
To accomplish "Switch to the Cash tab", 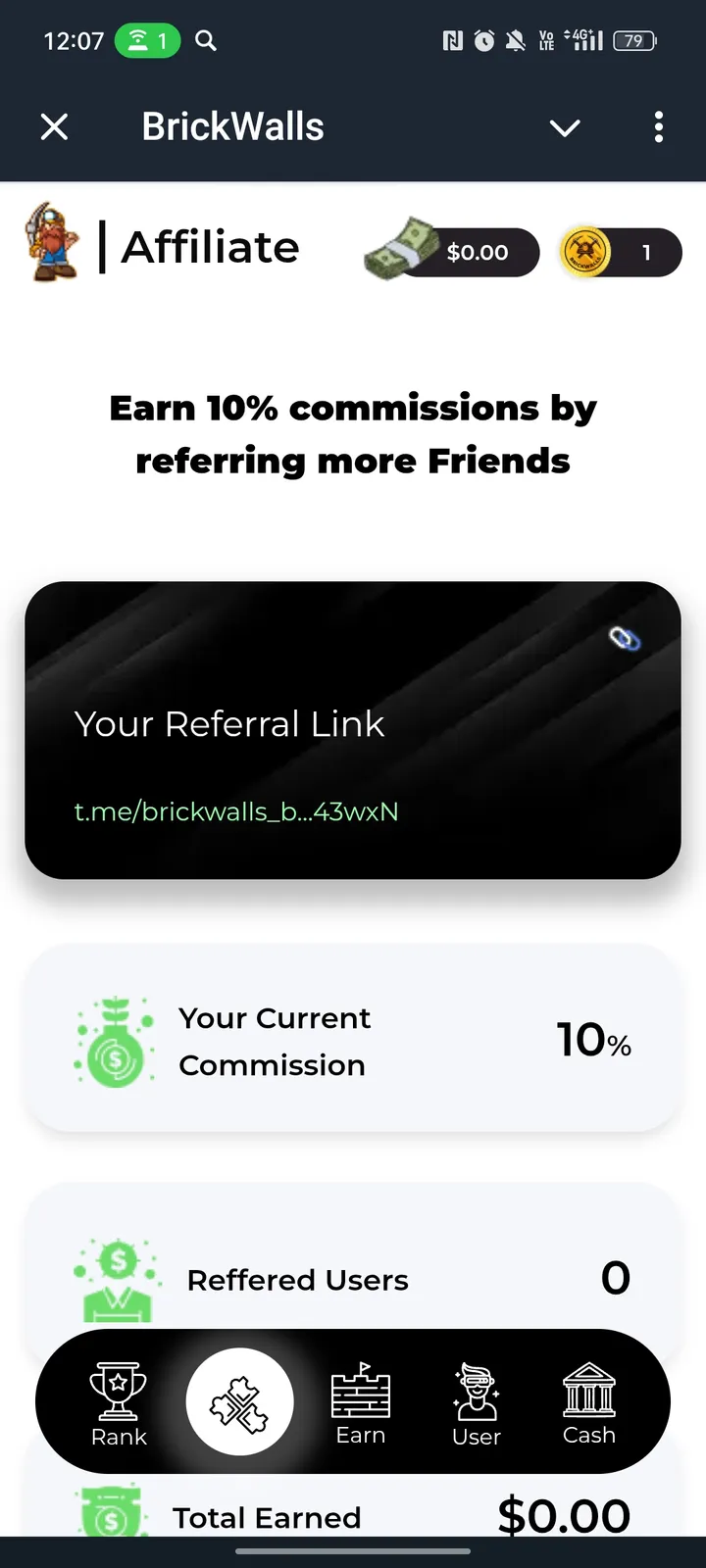I will click(x=588, y=1403).
